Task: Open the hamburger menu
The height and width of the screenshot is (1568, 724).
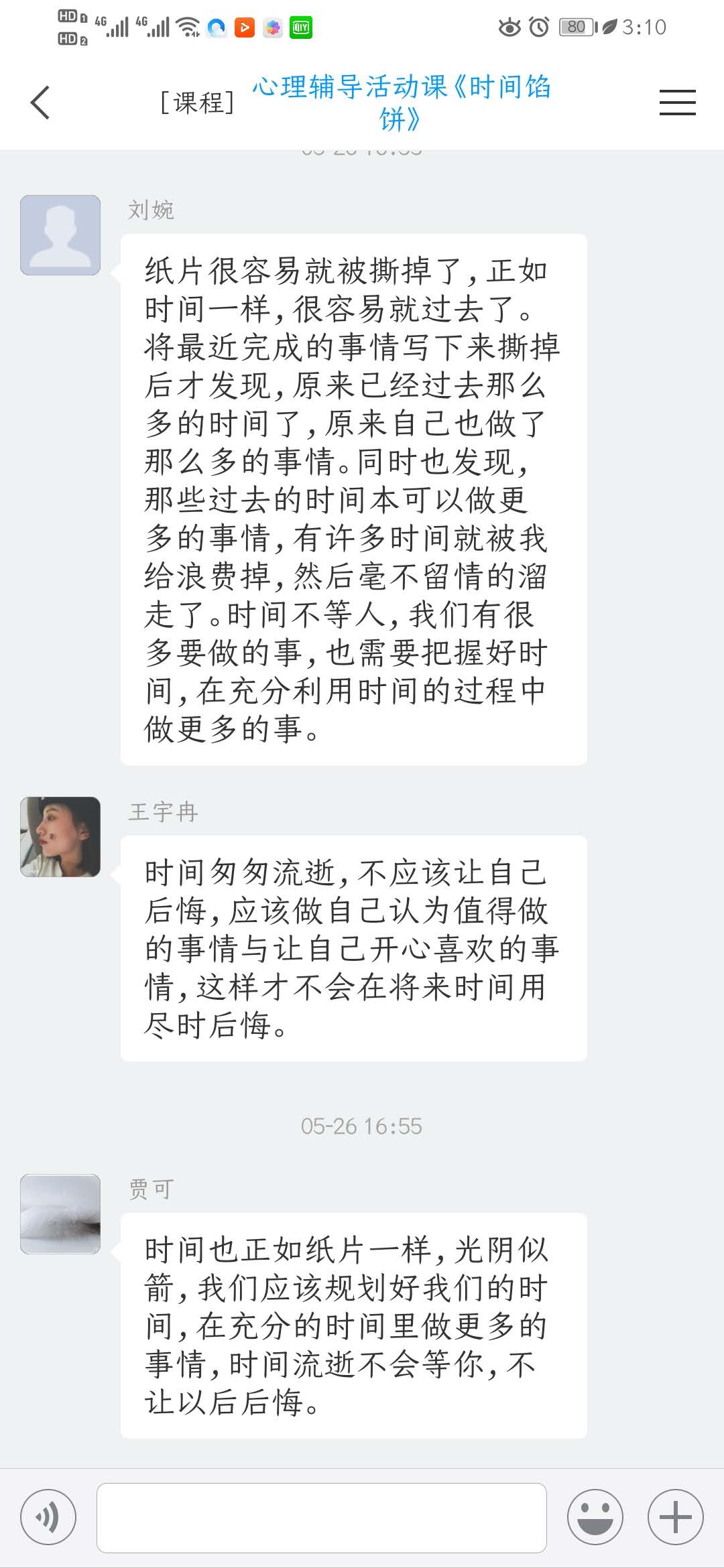Action: pyautogui.click(x=677, y=103)
